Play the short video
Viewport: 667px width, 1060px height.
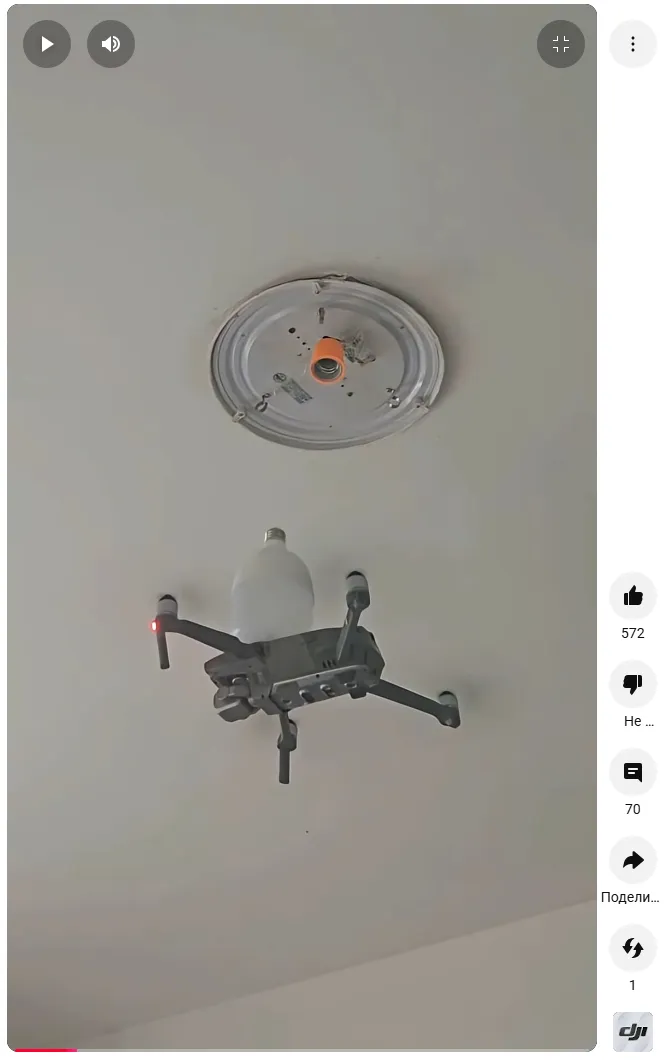47,44
